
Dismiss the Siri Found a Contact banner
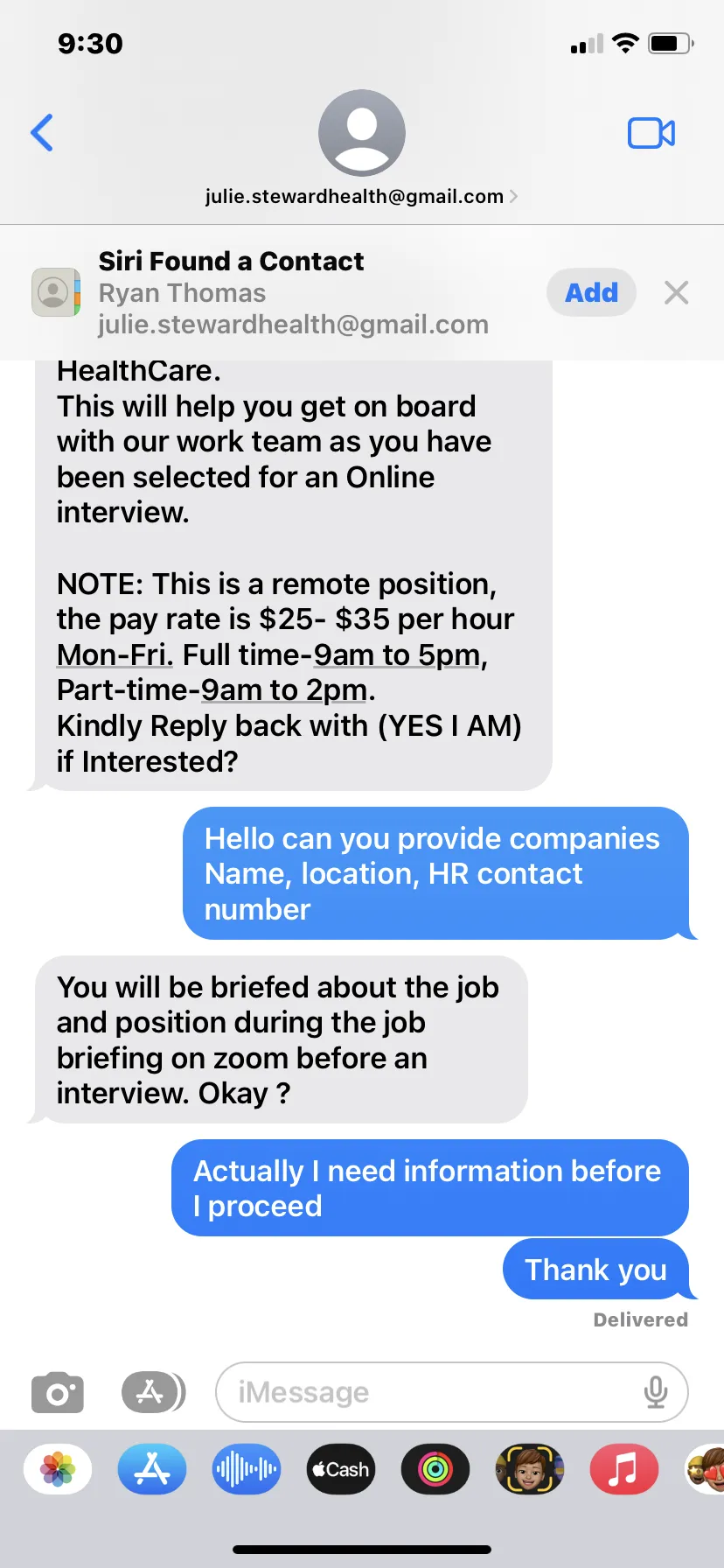[676, 292]
